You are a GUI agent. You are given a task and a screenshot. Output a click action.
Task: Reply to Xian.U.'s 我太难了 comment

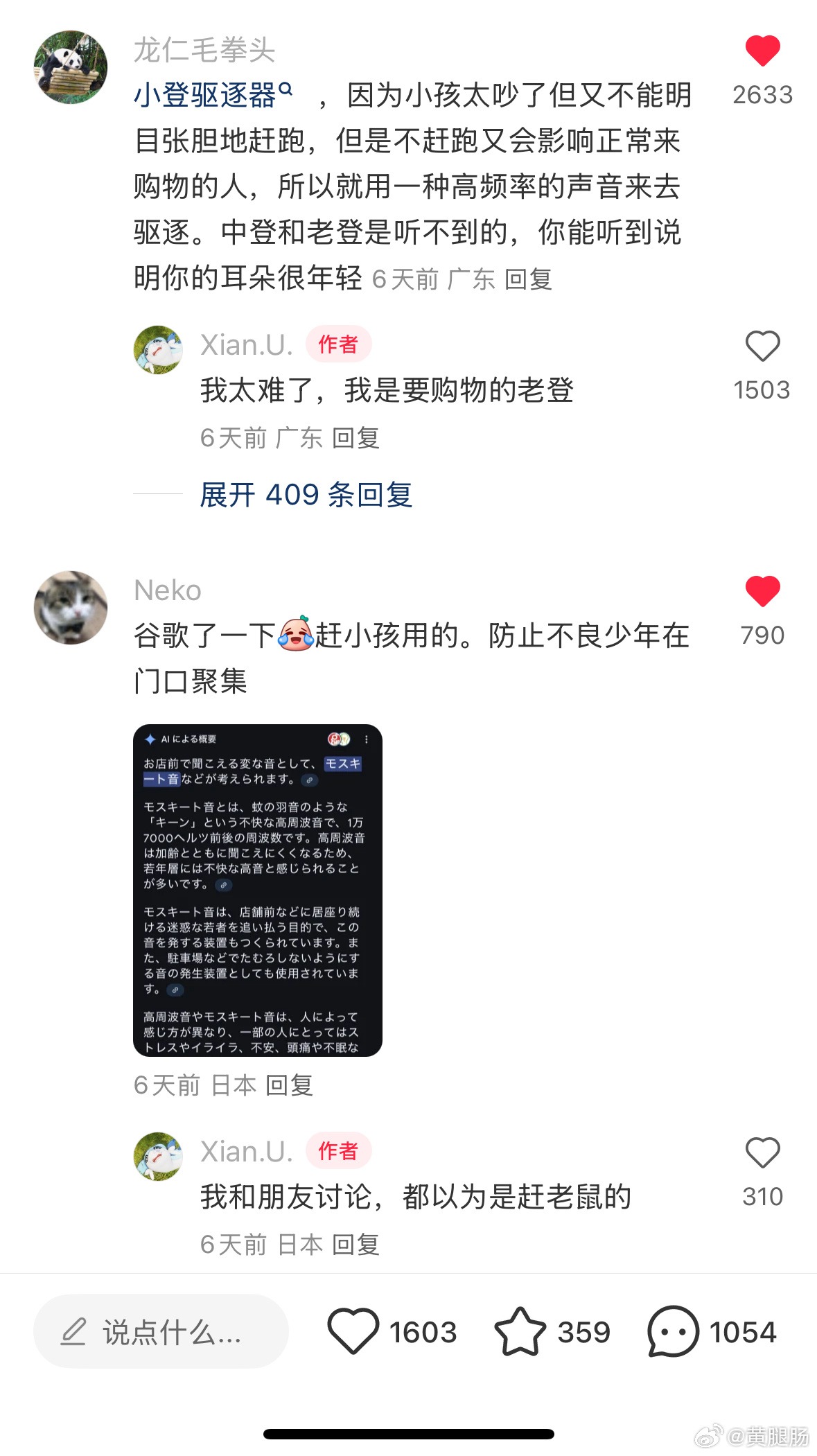coord(355,438)
